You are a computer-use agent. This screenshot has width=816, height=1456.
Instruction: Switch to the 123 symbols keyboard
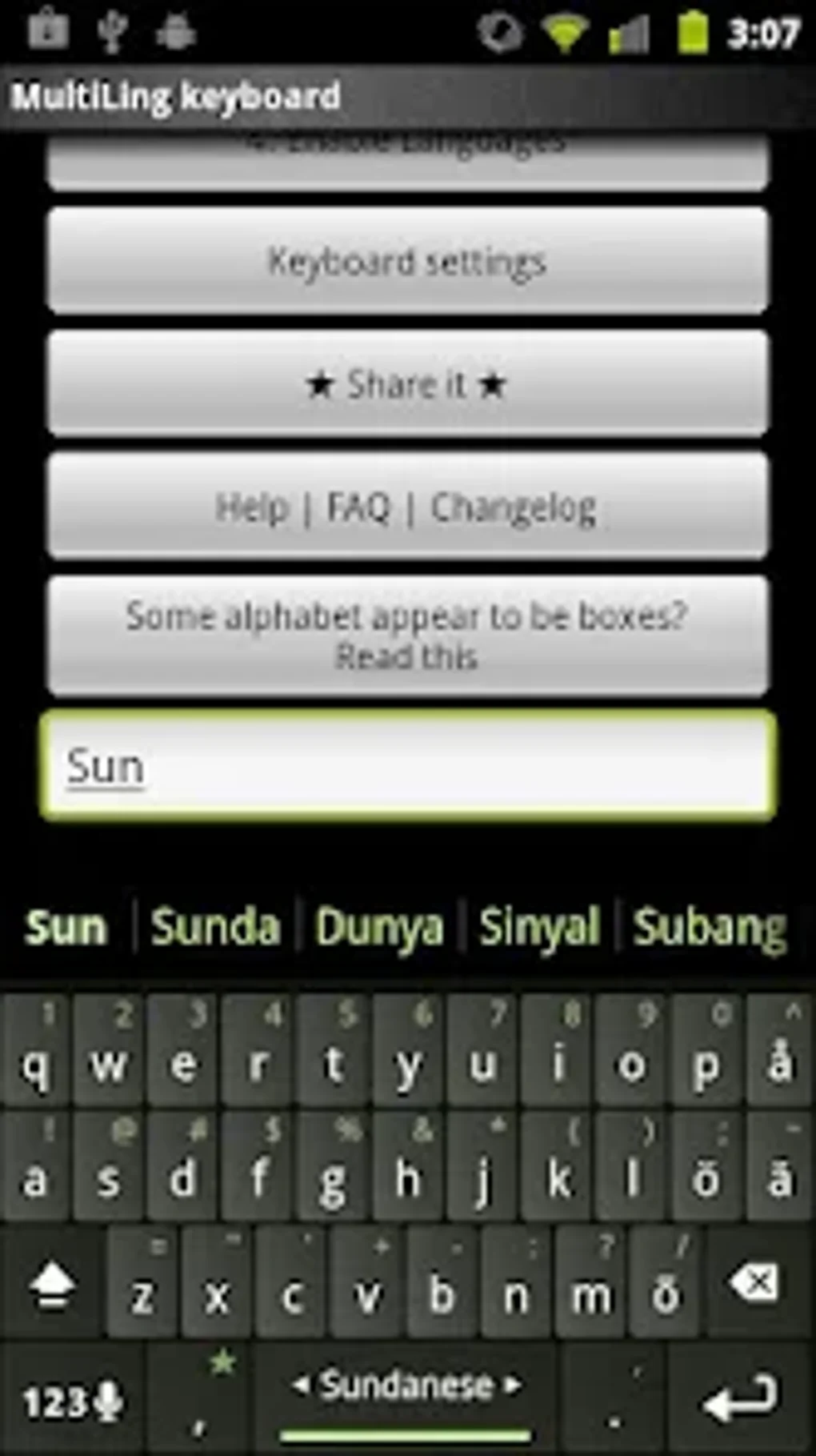pyautogui.click(x=72, y=1401)
